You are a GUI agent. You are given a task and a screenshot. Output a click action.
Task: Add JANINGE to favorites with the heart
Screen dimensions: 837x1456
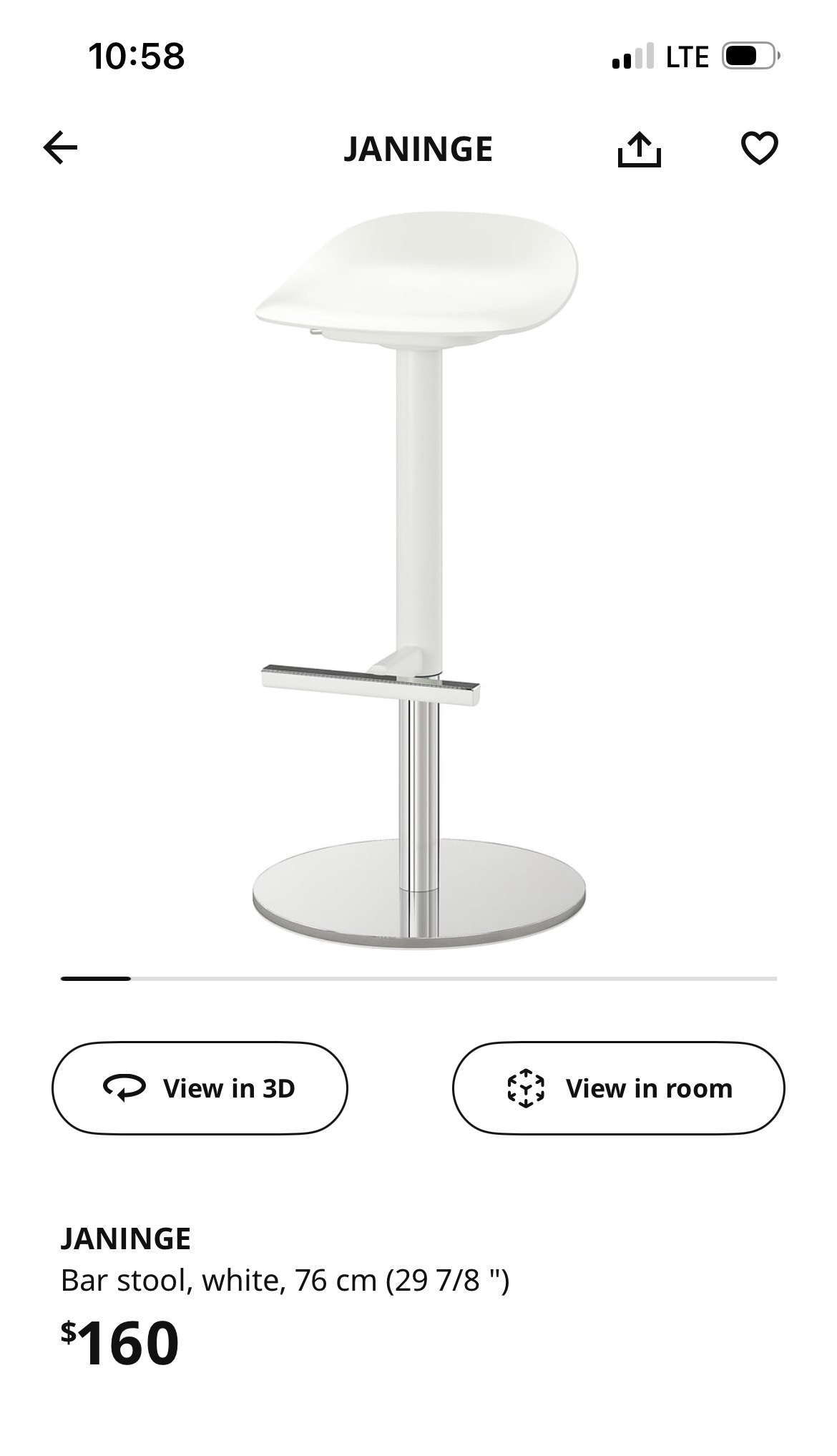pyautogui.click(x=759, y=148)
